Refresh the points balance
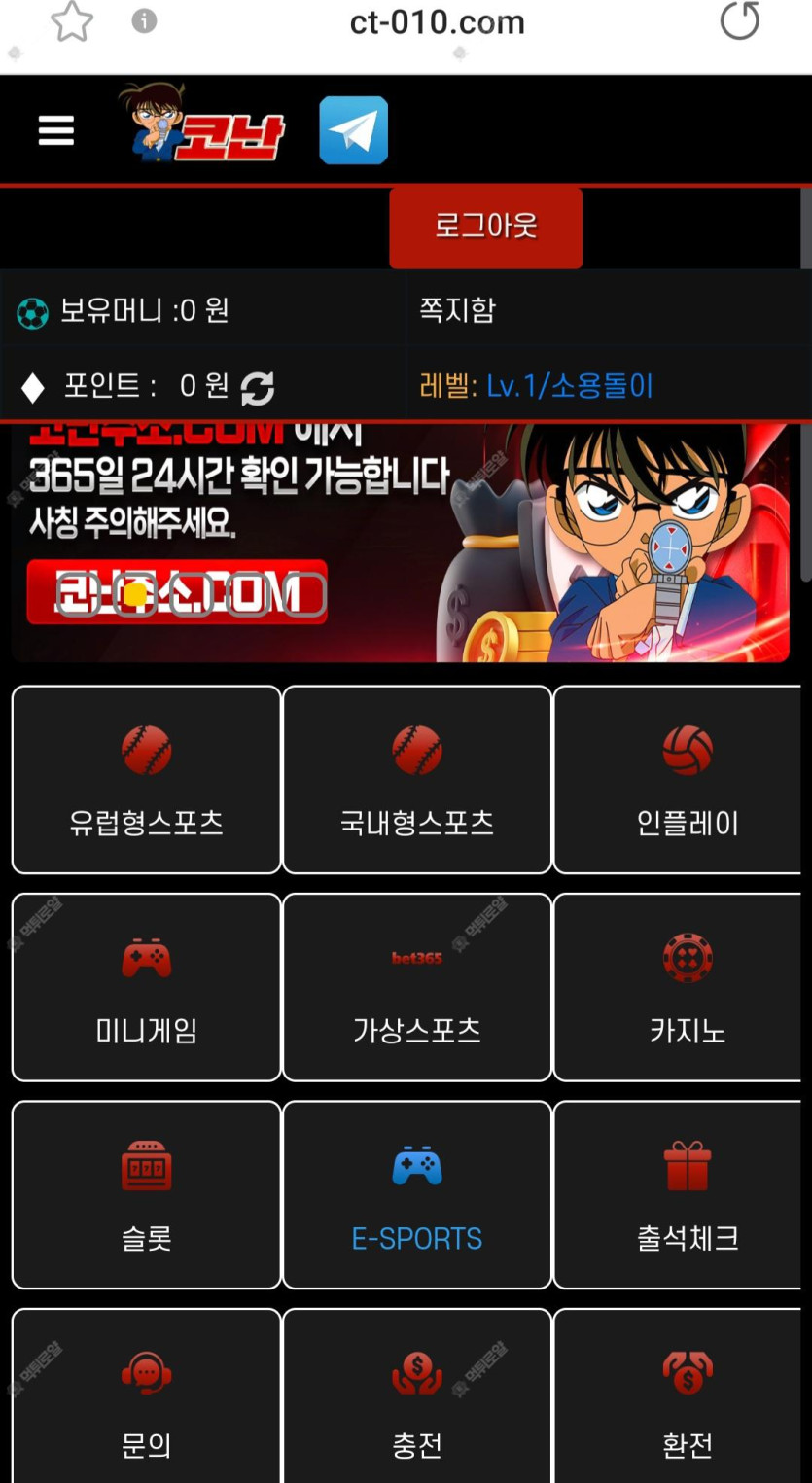Viewport: 812px width, 1483px height. point(258,388)
